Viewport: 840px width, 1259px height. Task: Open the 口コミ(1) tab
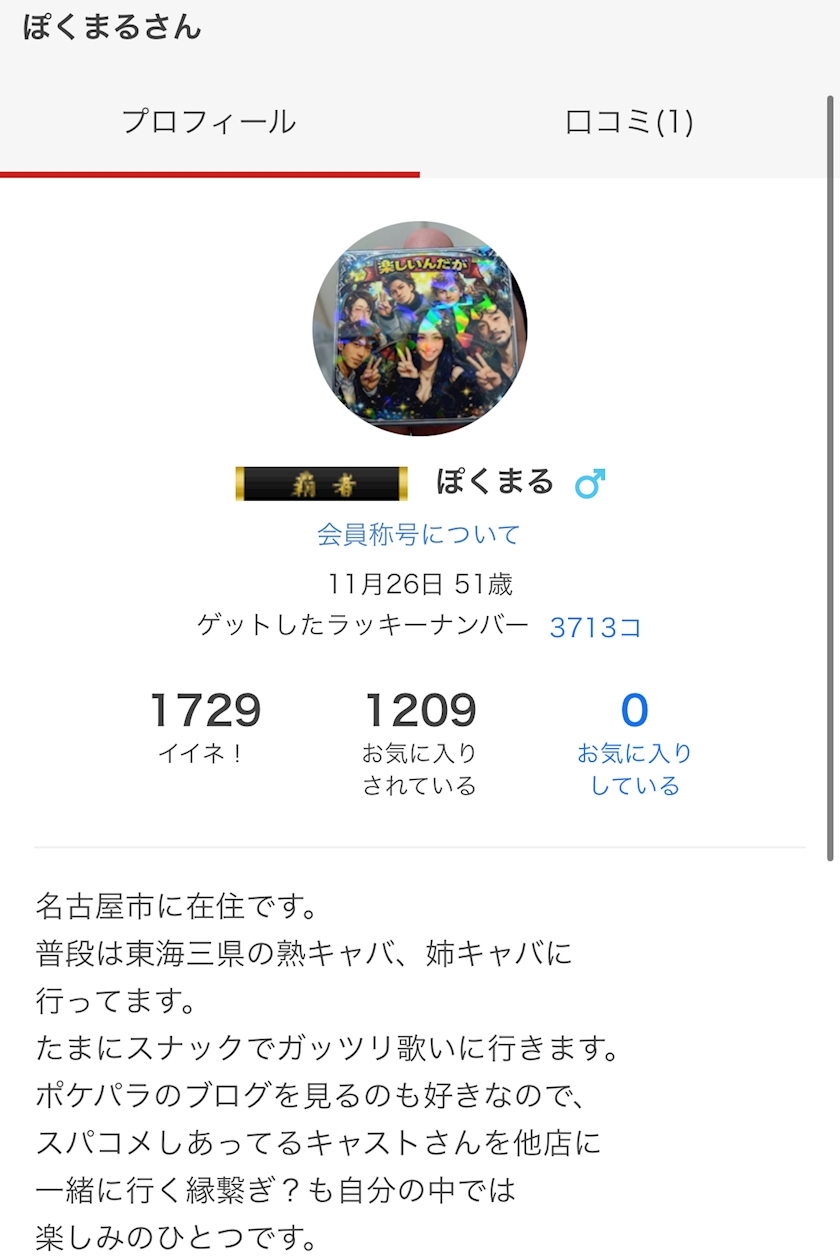point(629,123)
